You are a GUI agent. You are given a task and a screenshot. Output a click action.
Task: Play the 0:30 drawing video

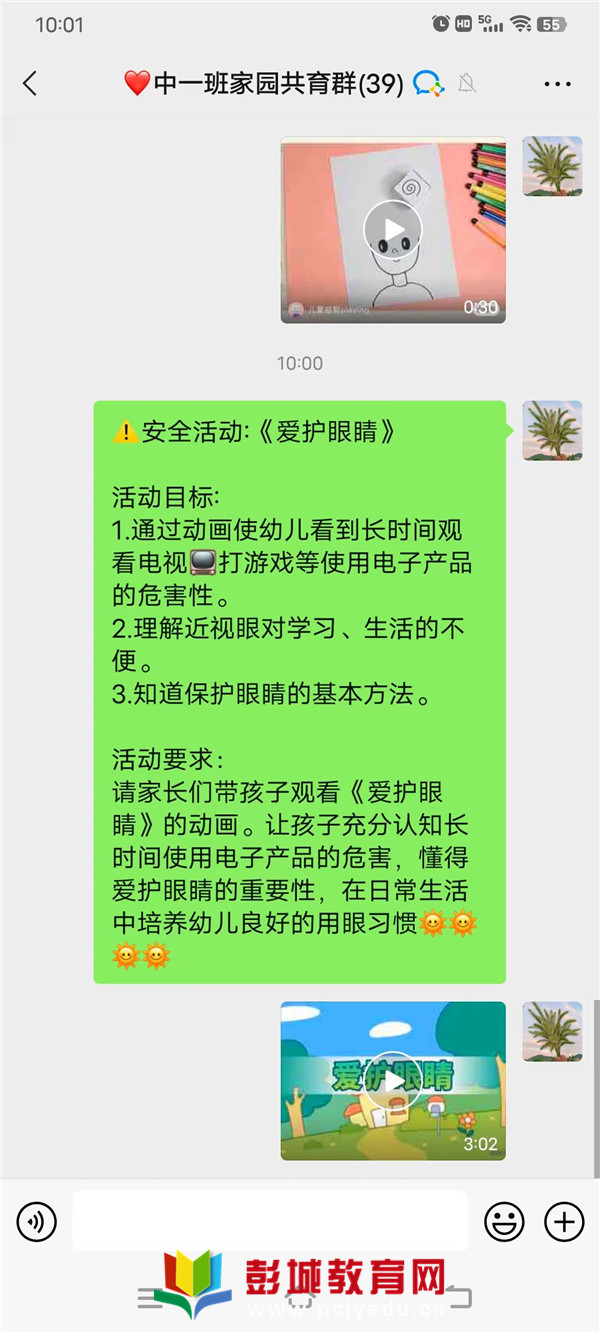coord(393,231)
